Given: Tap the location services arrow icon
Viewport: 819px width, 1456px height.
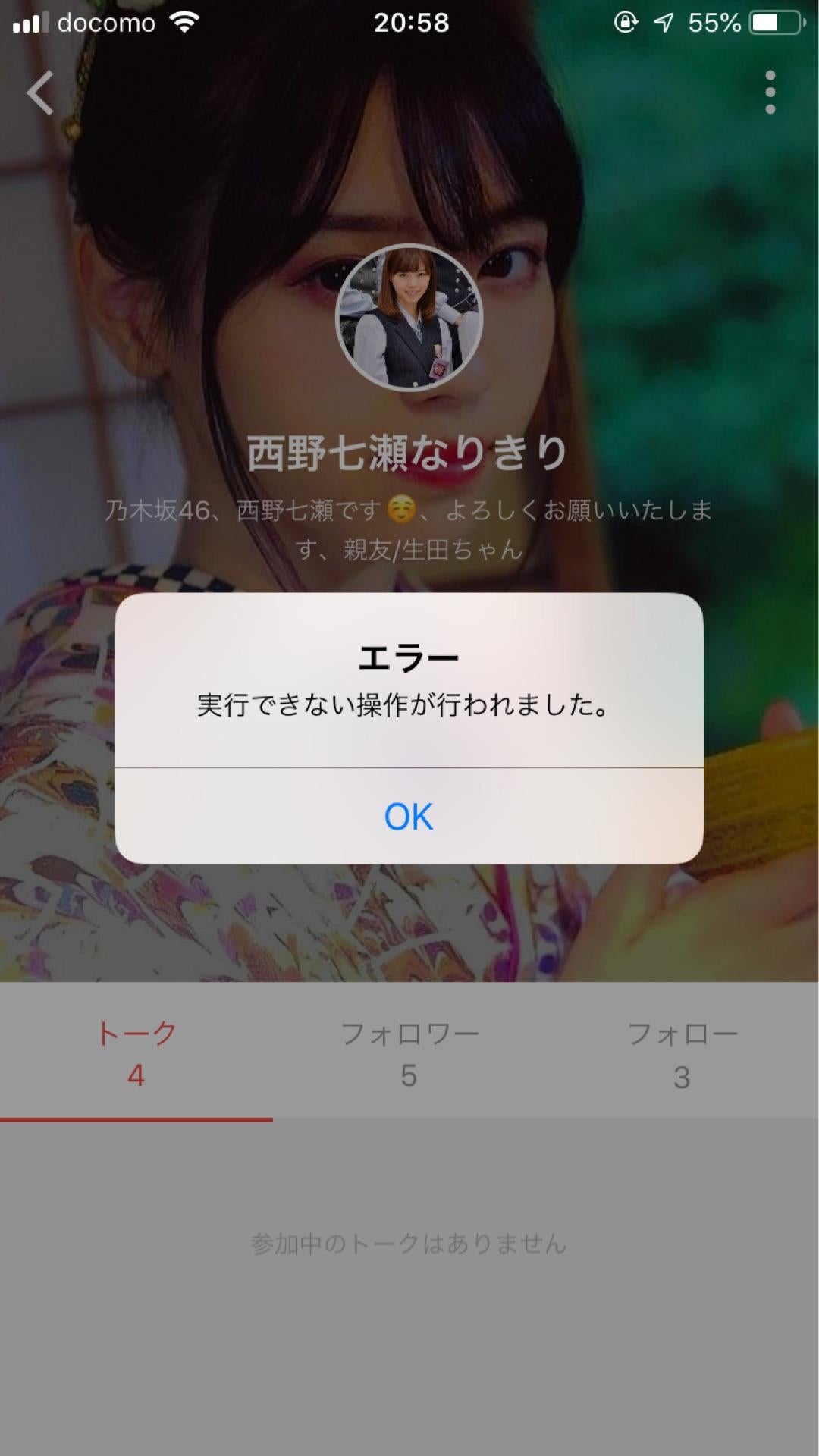Looking at the screenshot, I should tap(664, 23).
